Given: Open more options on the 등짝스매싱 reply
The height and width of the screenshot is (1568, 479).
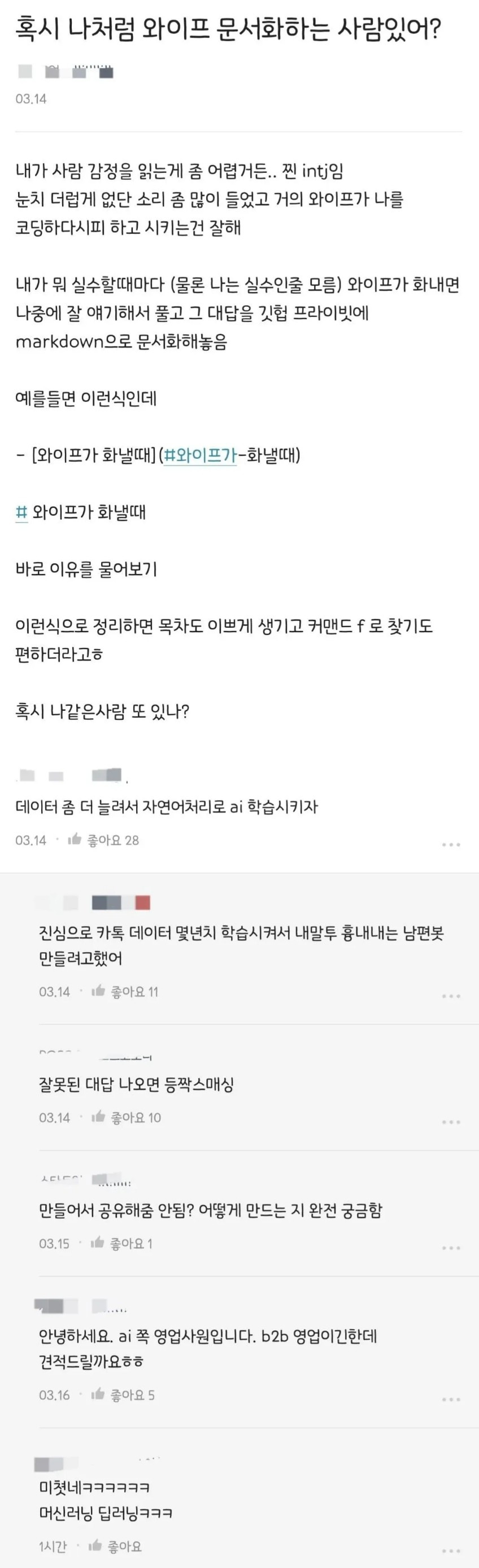Looking at the screenshot, I should click(x=451, y=1122).
